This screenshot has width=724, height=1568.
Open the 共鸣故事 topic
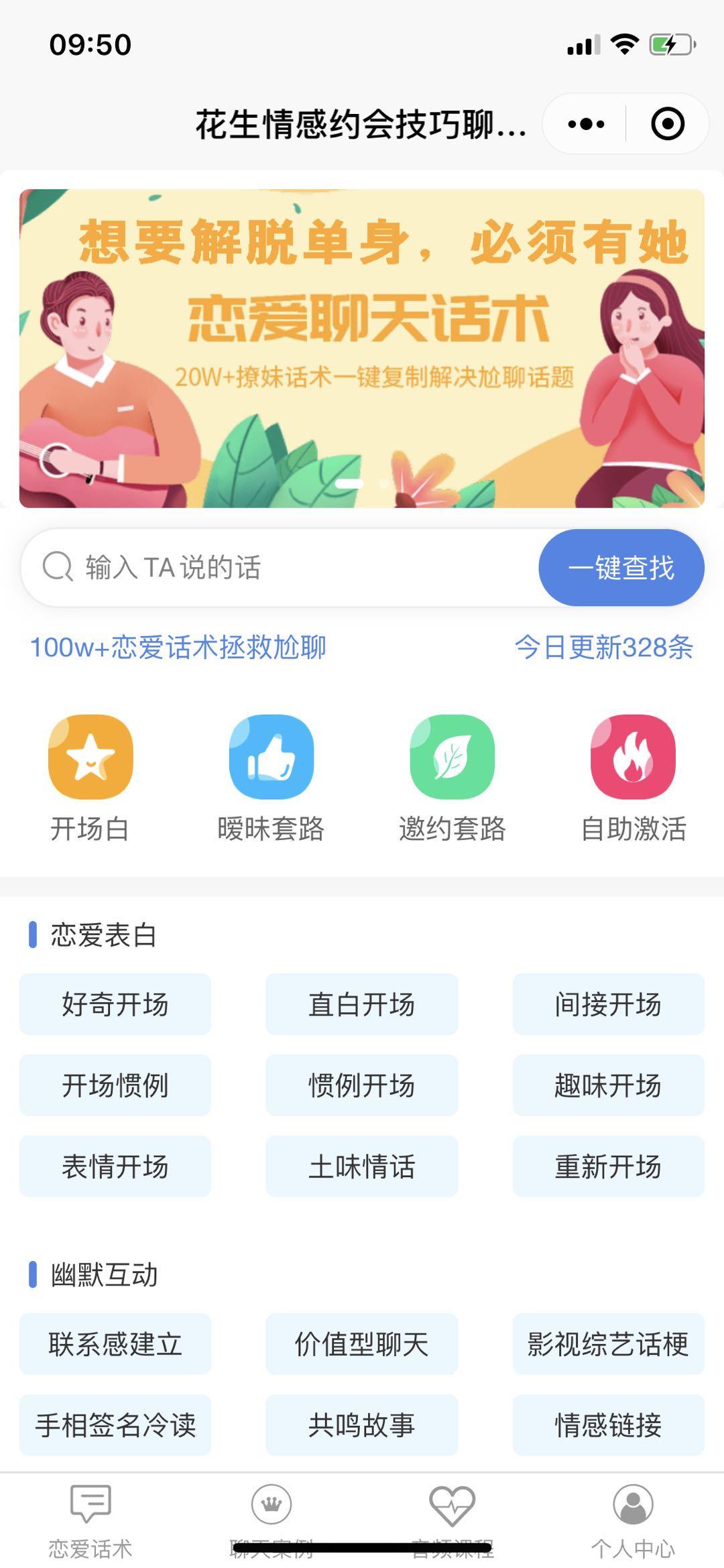click(361, 1425)
